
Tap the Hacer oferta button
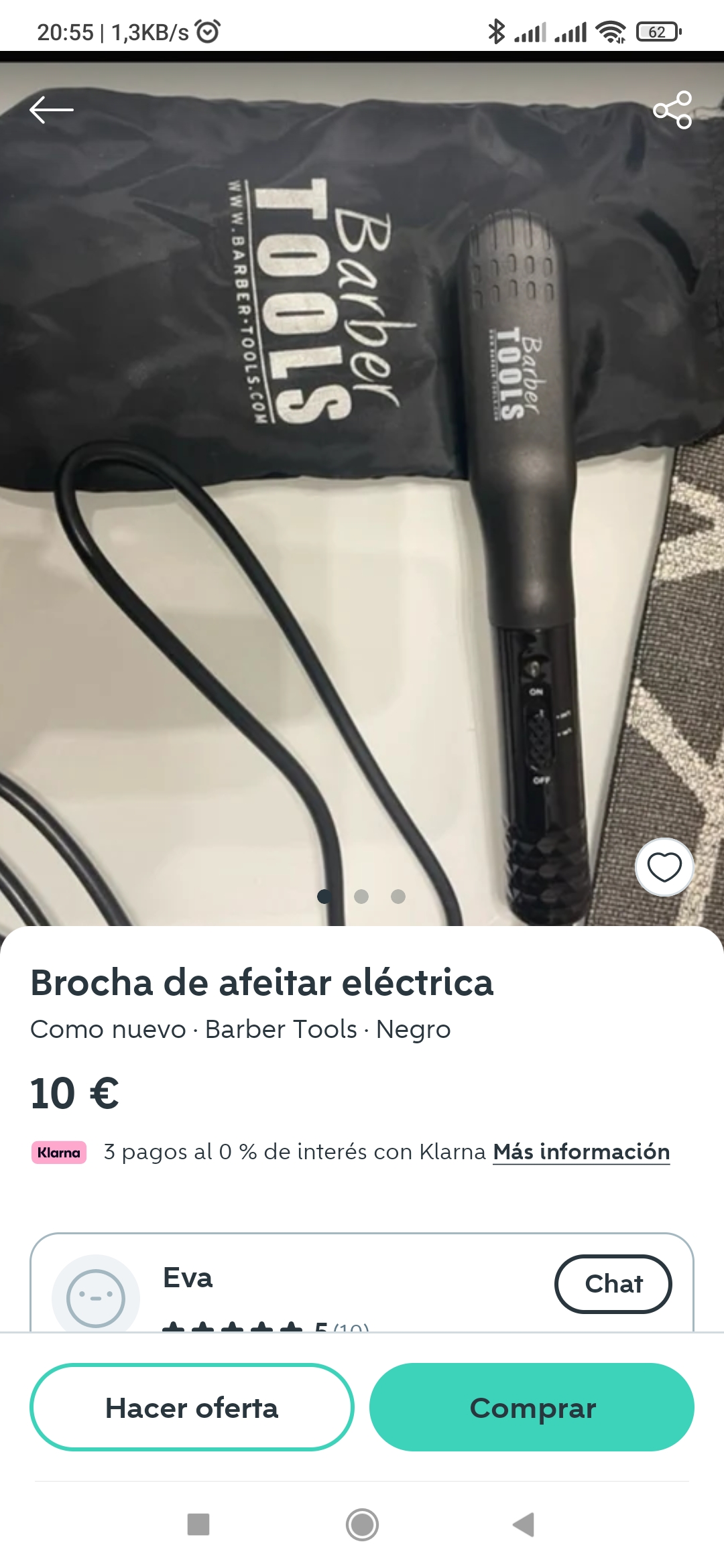tap(192, 1407)
